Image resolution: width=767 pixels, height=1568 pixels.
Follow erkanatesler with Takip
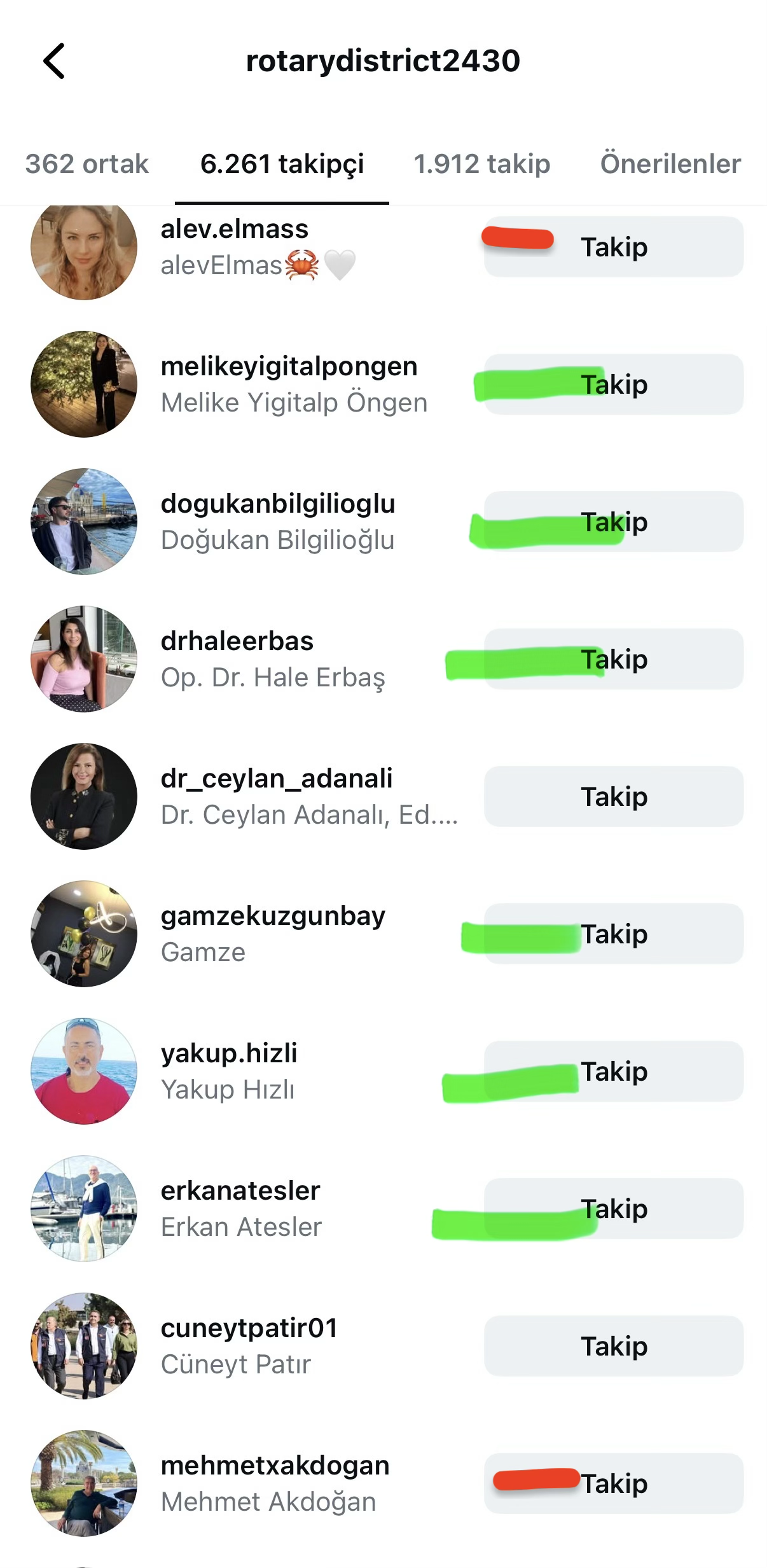(x=614, y=1209)
